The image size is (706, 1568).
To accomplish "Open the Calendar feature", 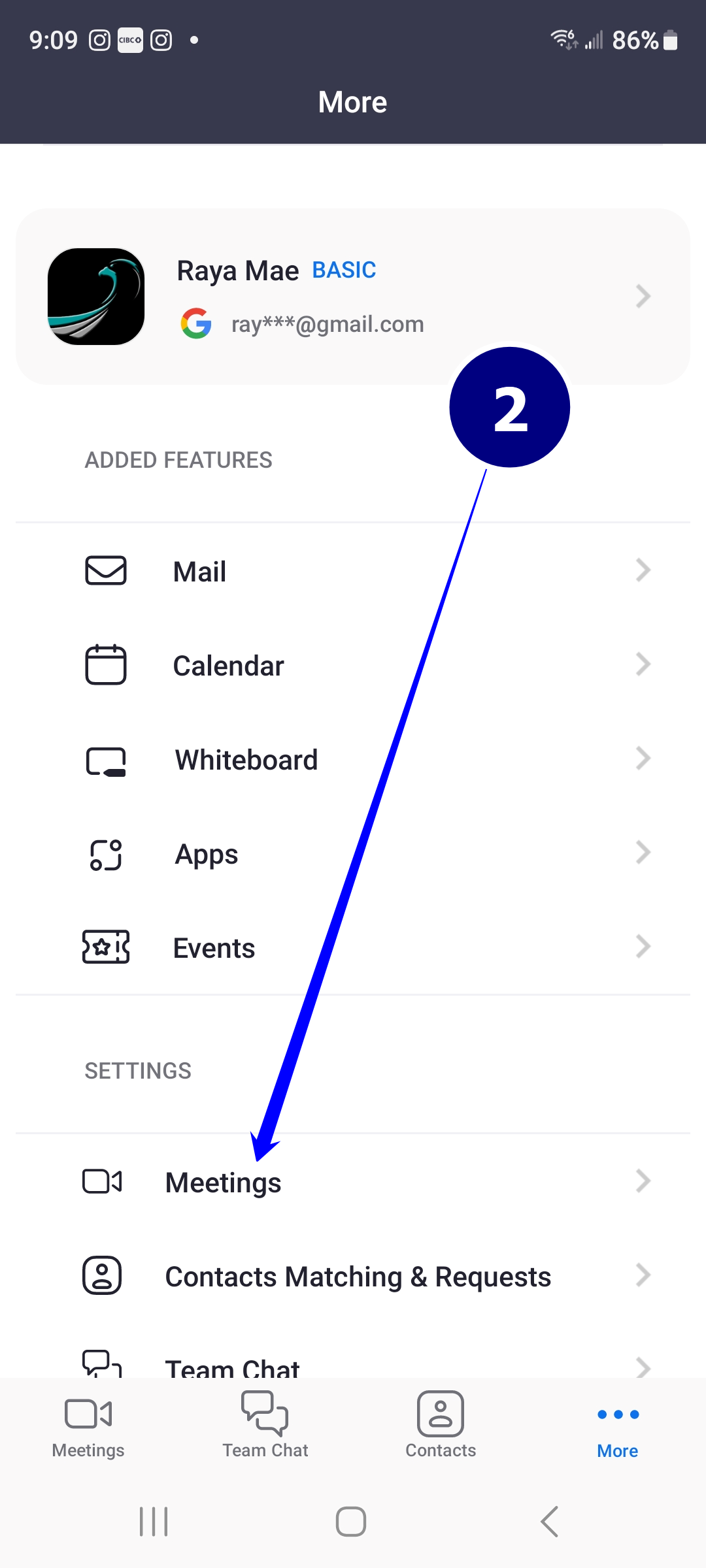I will tap(353, 665).
